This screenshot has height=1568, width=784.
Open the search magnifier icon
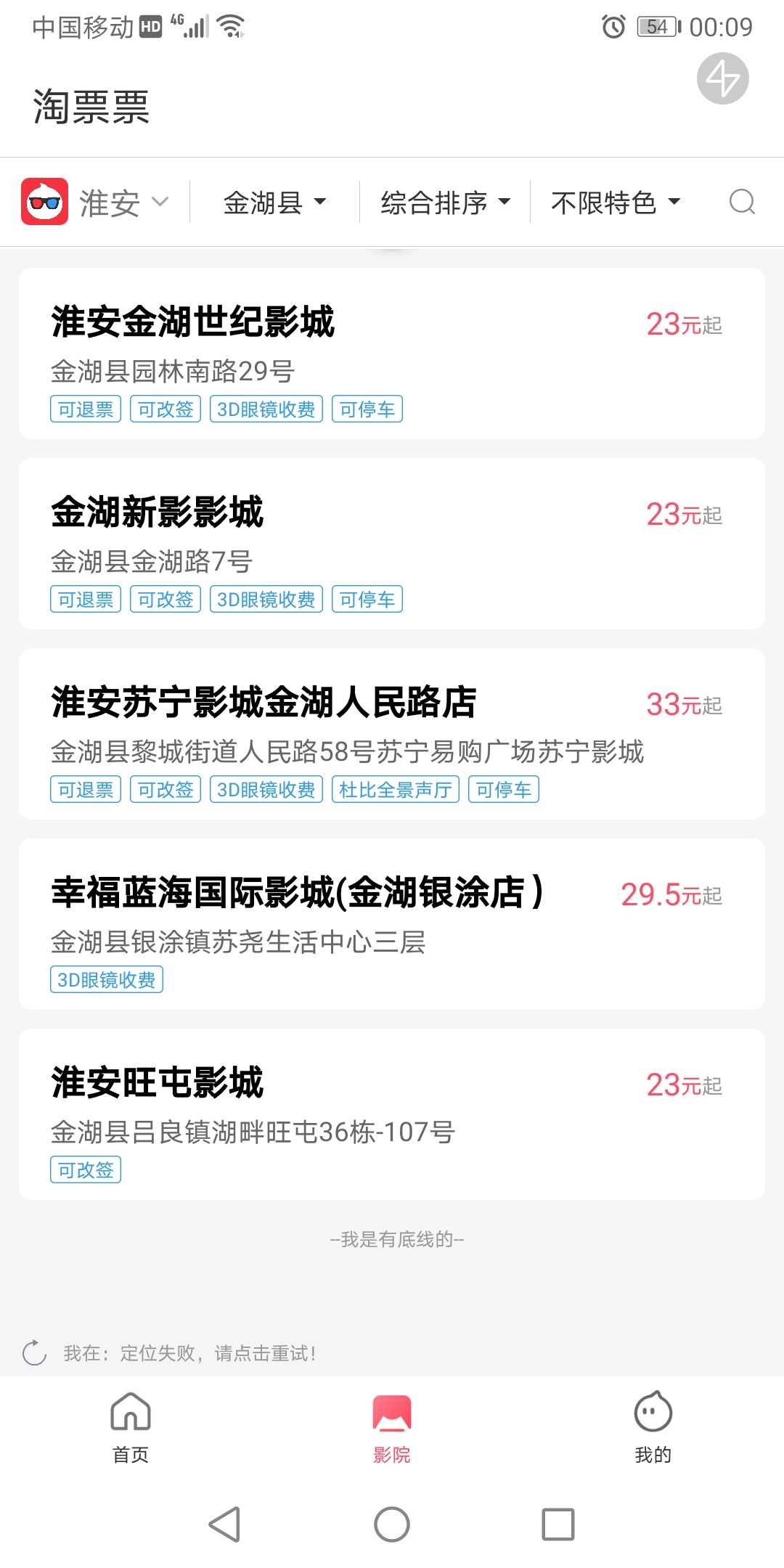742,202
